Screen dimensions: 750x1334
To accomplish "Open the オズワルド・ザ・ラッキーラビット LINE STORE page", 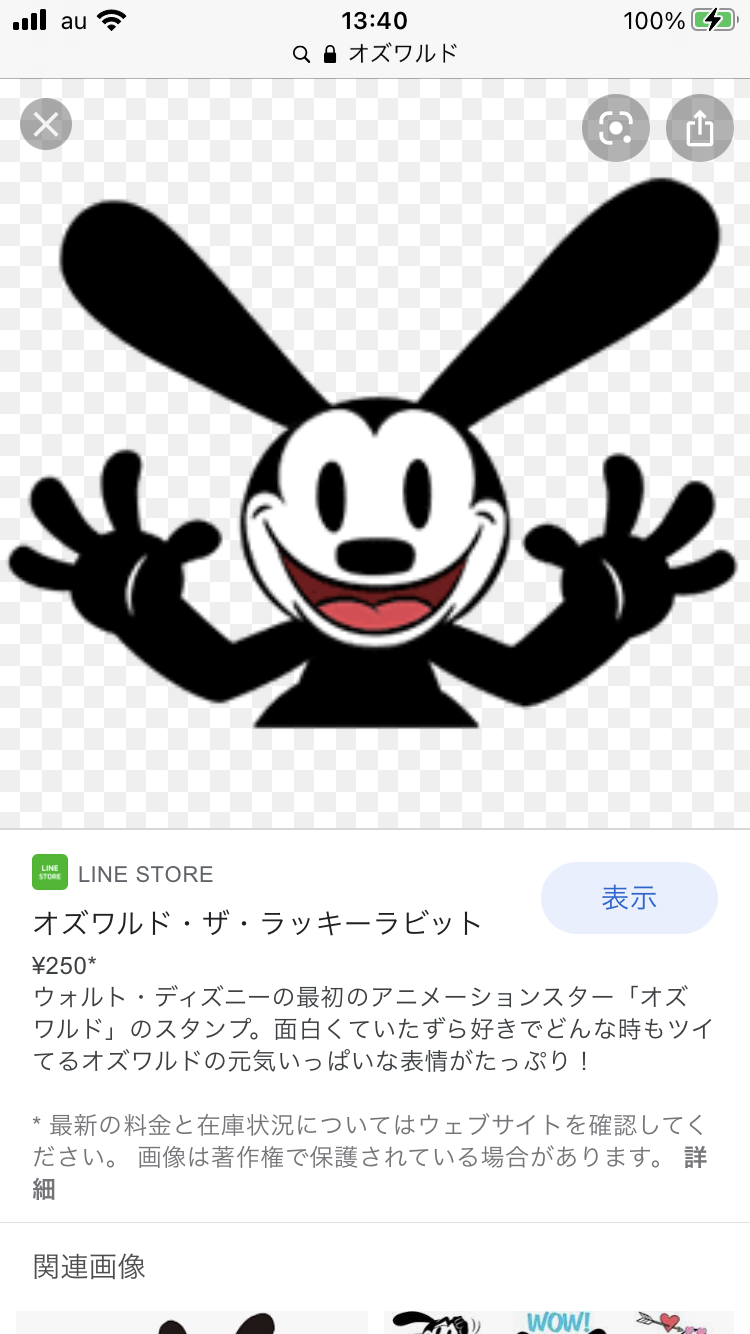I will tap(258, 922).
